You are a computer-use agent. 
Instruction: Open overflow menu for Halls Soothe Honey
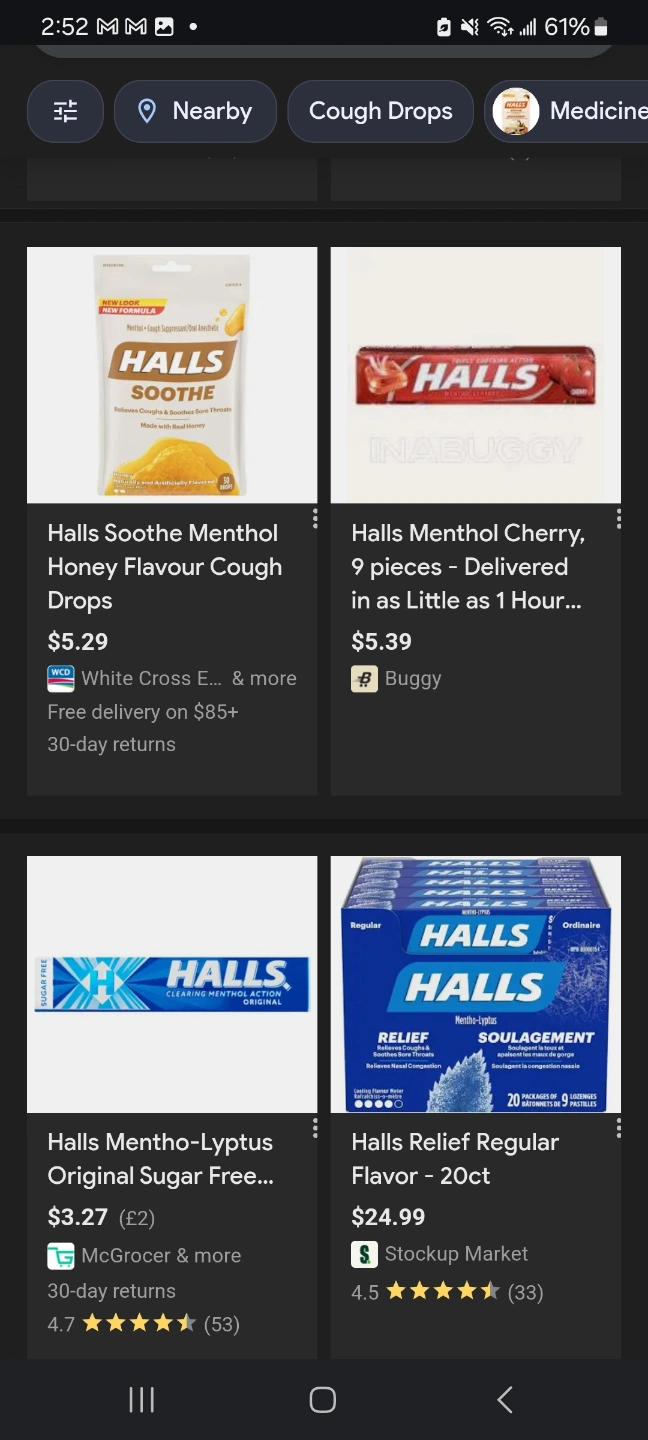(x=315, y=518)
